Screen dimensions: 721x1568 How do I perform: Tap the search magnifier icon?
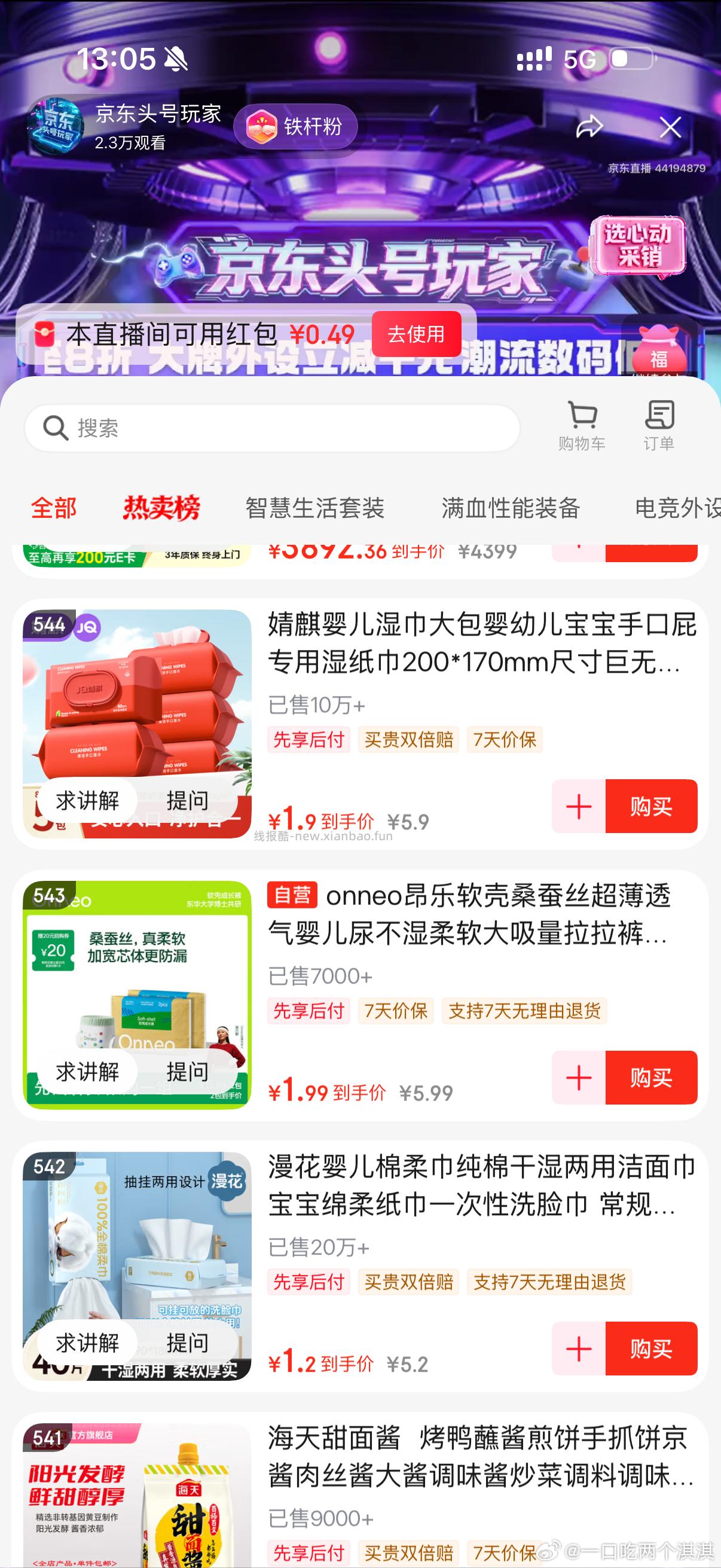56,428
